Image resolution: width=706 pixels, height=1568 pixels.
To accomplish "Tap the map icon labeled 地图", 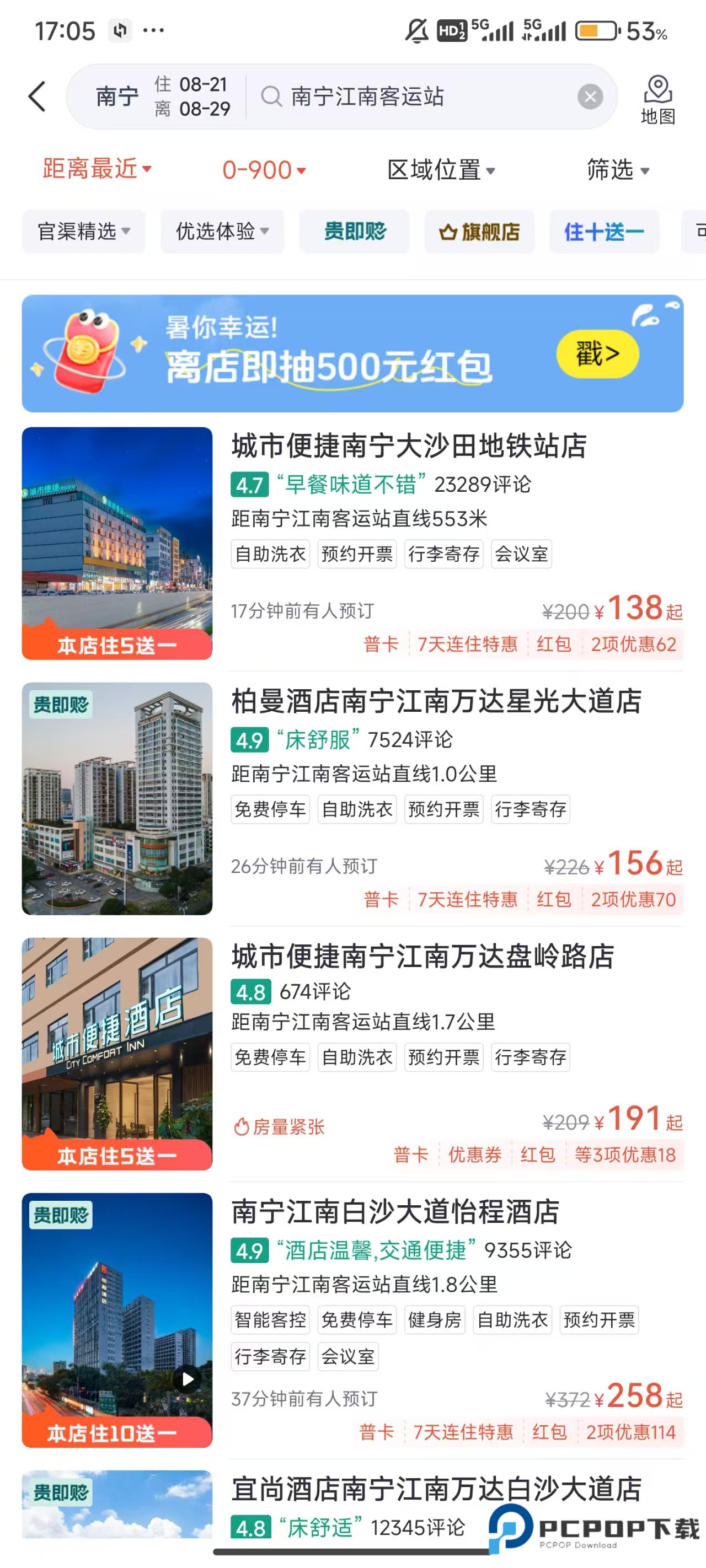I will 657,99.
